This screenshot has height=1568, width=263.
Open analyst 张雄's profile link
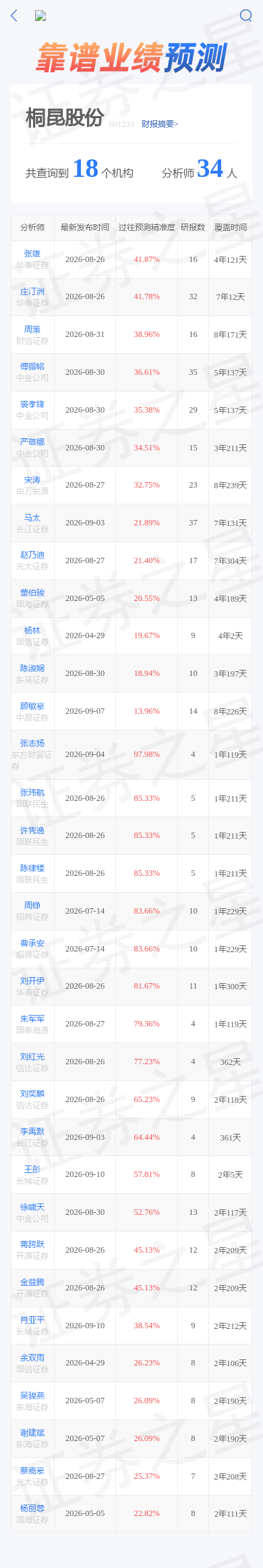32,254
